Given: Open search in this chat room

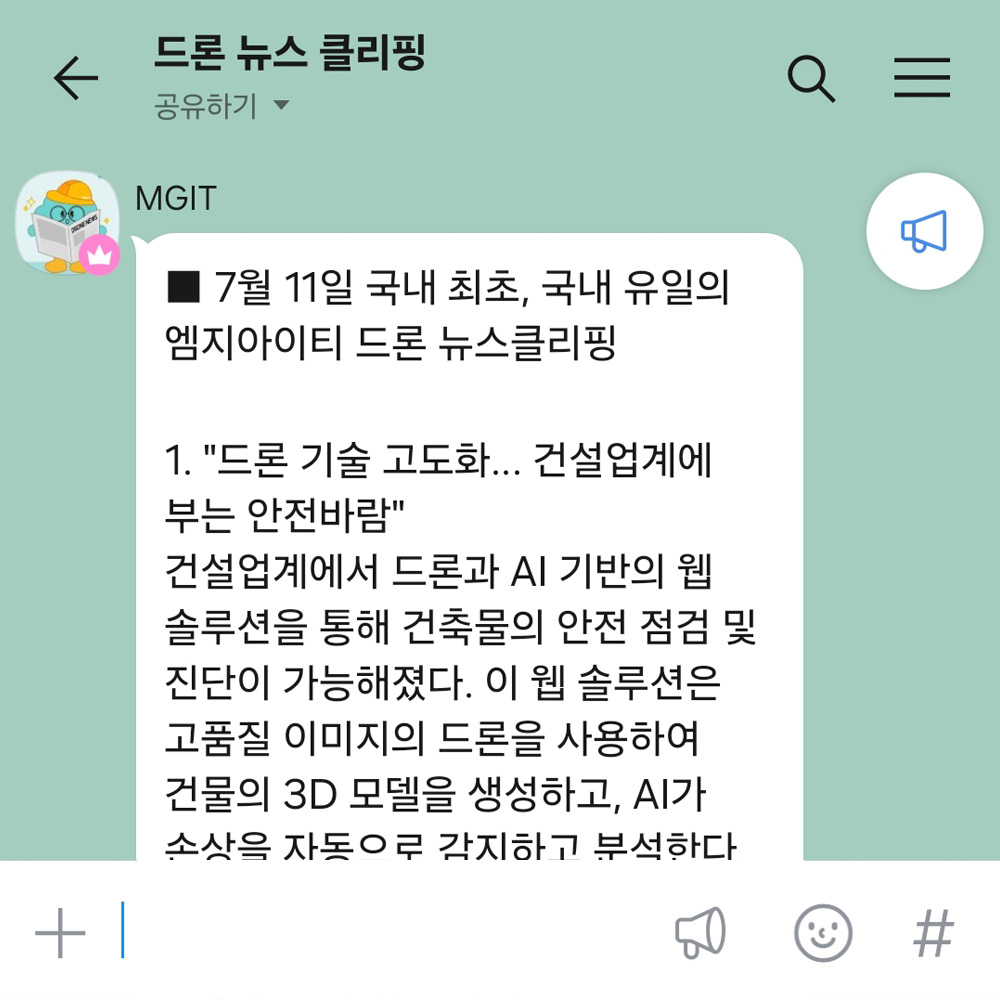Looking at the screenshot, I should (x=810, y=78).
